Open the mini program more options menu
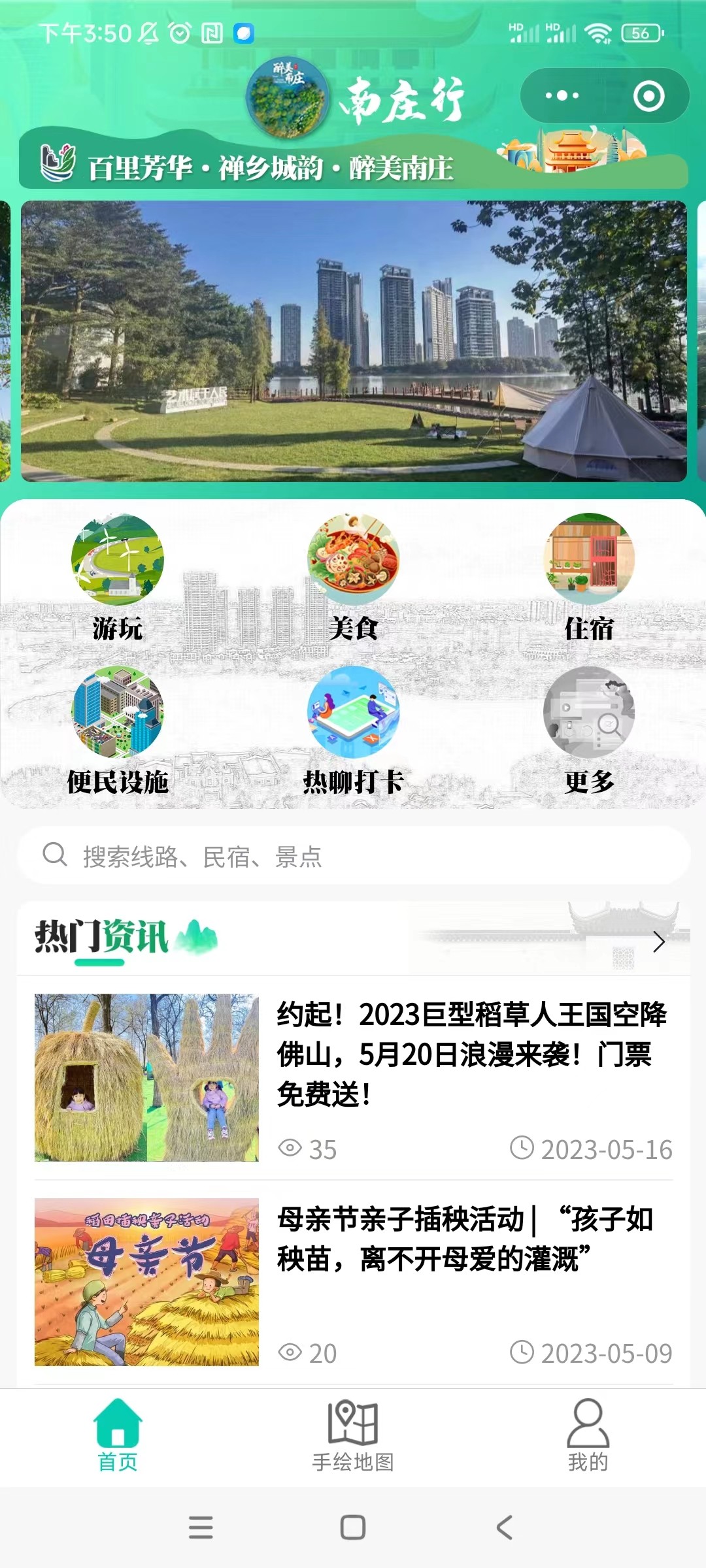Image resolution: width=706 pixels, height=1568 pixels. [x=562, y=96]
